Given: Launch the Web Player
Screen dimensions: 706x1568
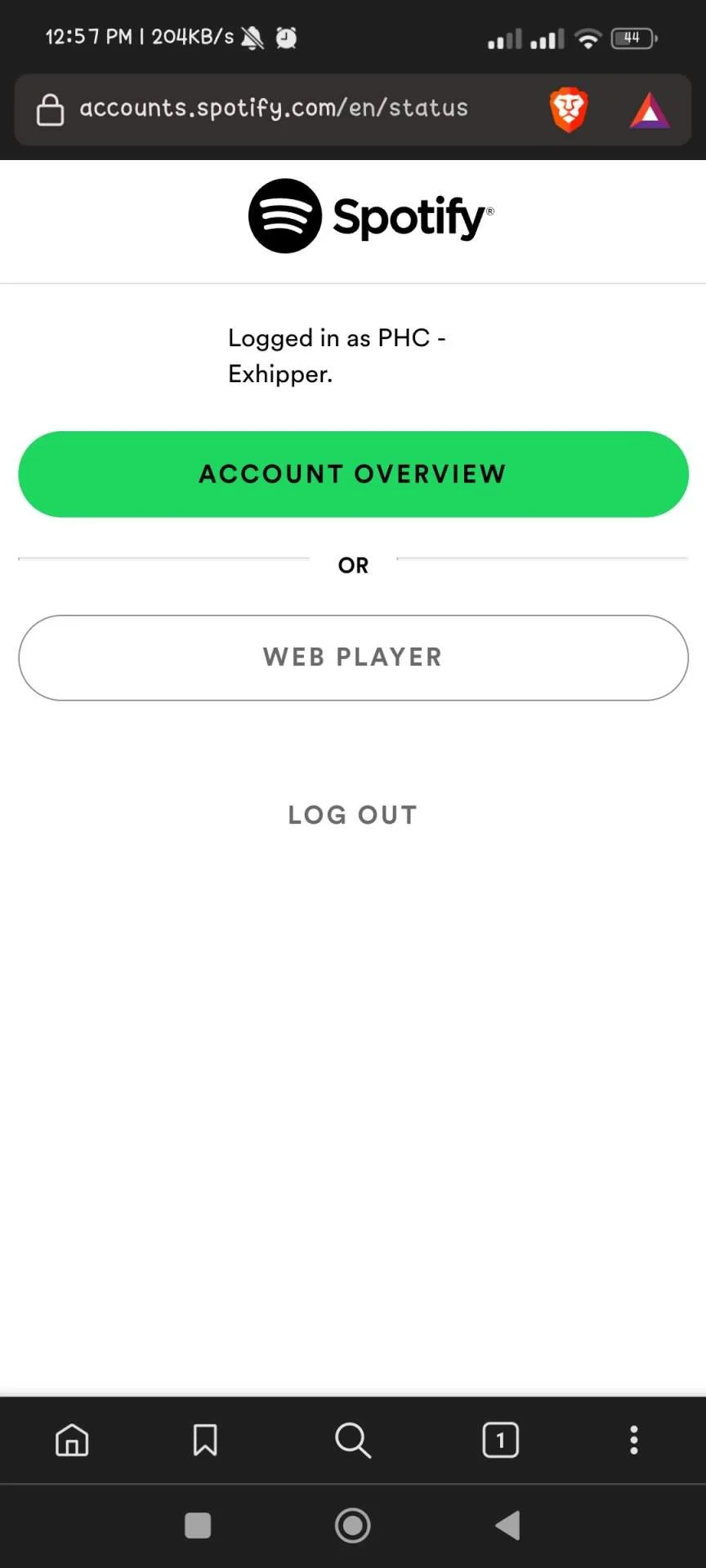Looking at the screenshot, I should pos(353,657).
